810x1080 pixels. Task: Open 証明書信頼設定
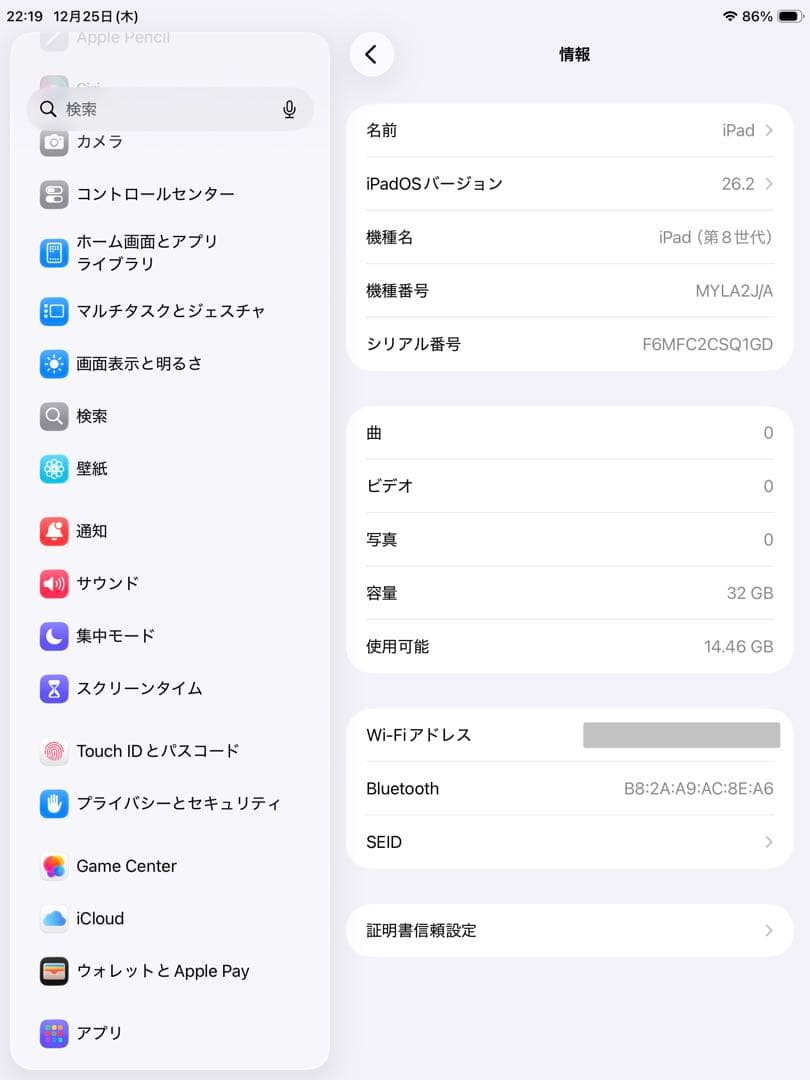click(x=568, y=930)
